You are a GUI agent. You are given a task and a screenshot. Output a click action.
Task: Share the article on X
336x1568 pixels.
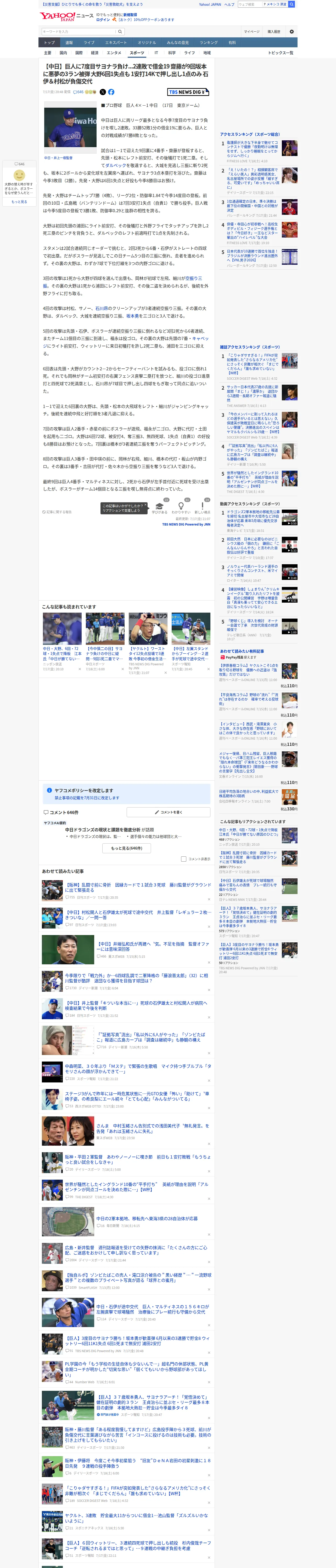click(102, 92)
